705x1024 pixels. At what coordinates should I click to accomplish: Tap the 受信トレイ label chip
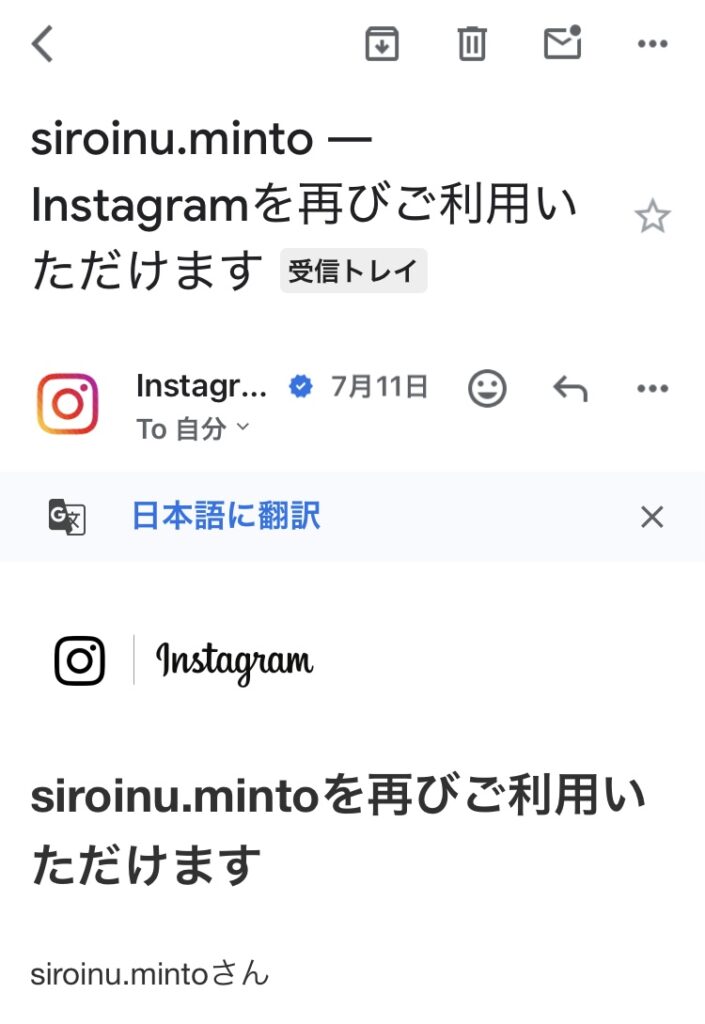(354, 271)
